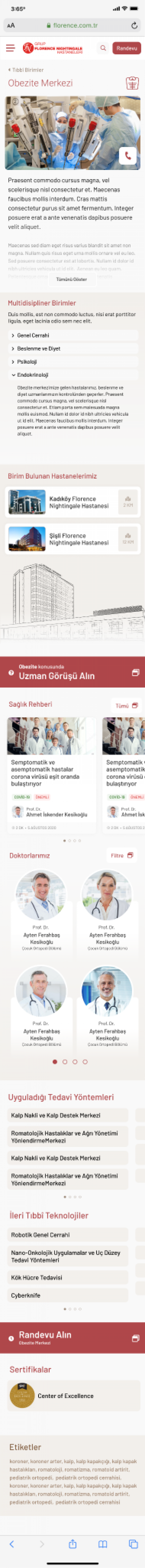Open Şişli Florence Nightingale Hastanesi card
The height and width of the screenshot is (1568, 145).
point(72,539)
